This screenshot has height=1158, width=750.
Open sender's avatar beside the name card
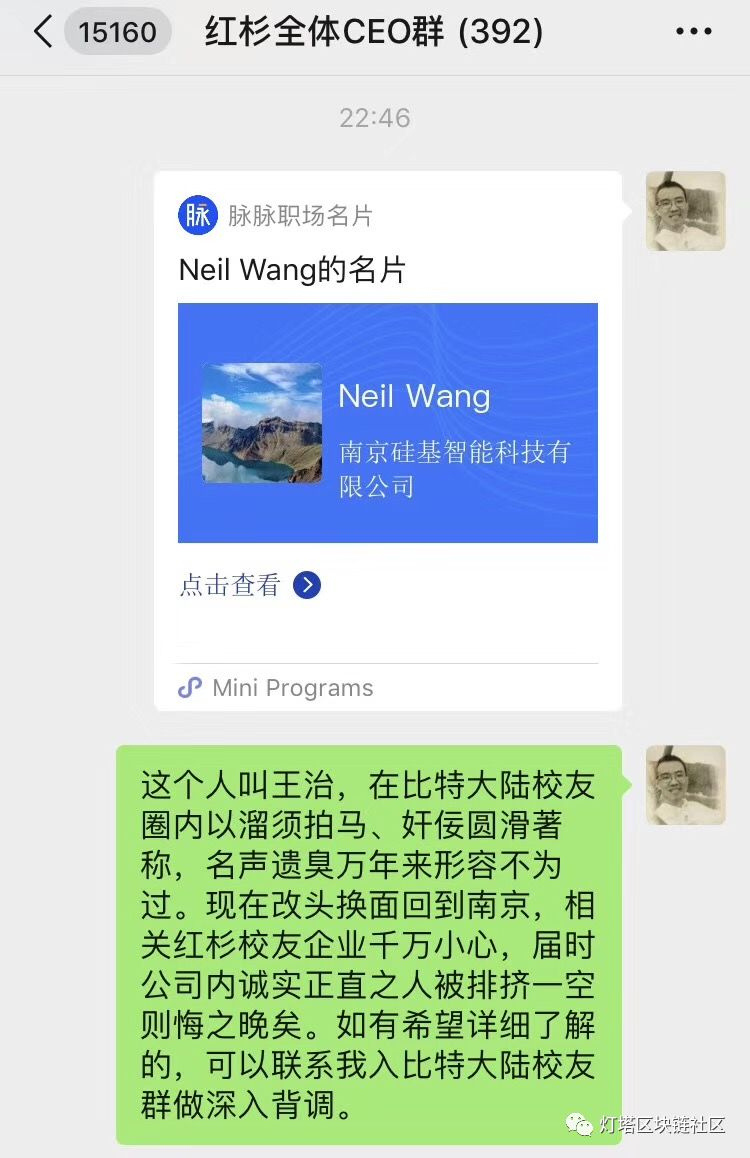coord(685,211)
